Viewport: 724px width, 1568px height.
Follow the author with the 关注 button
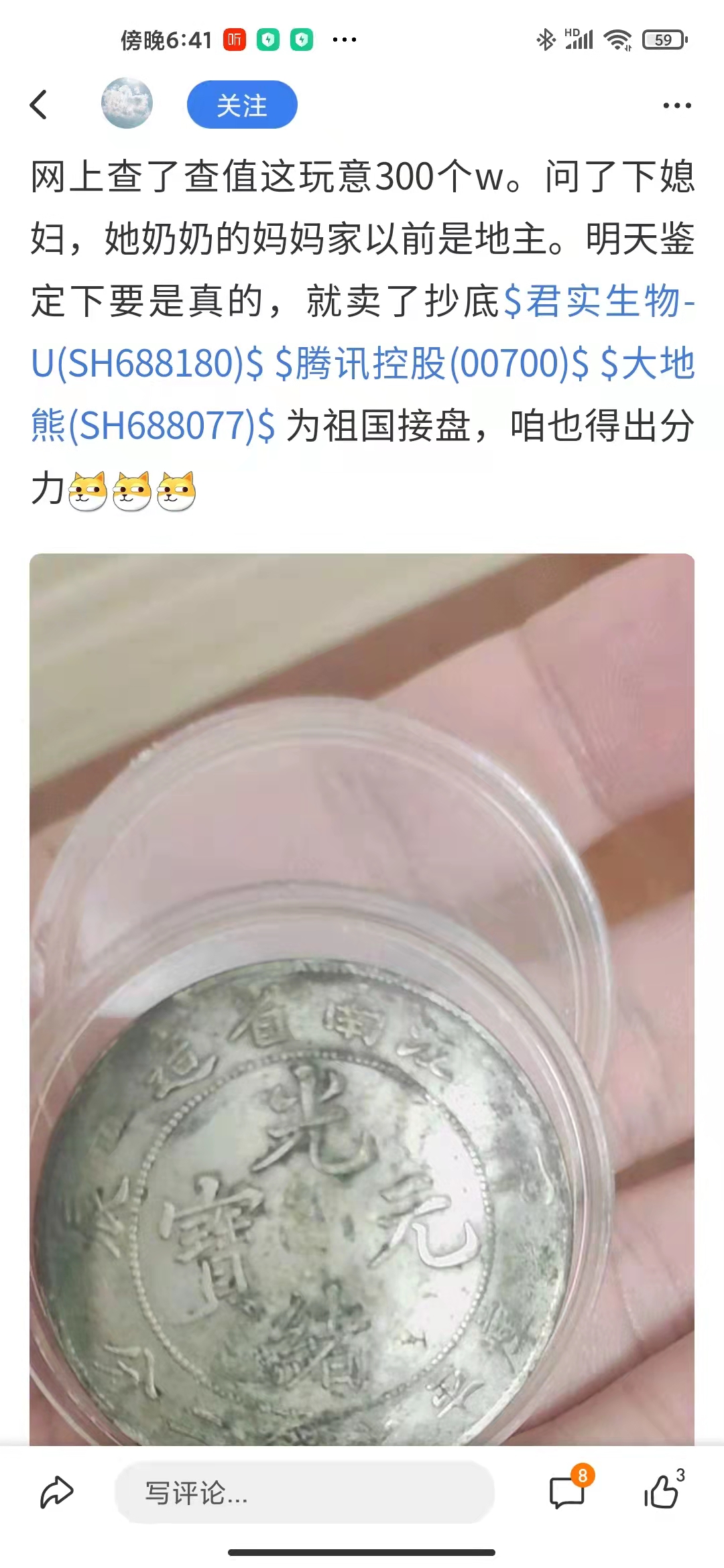click(x=242, y=105)
